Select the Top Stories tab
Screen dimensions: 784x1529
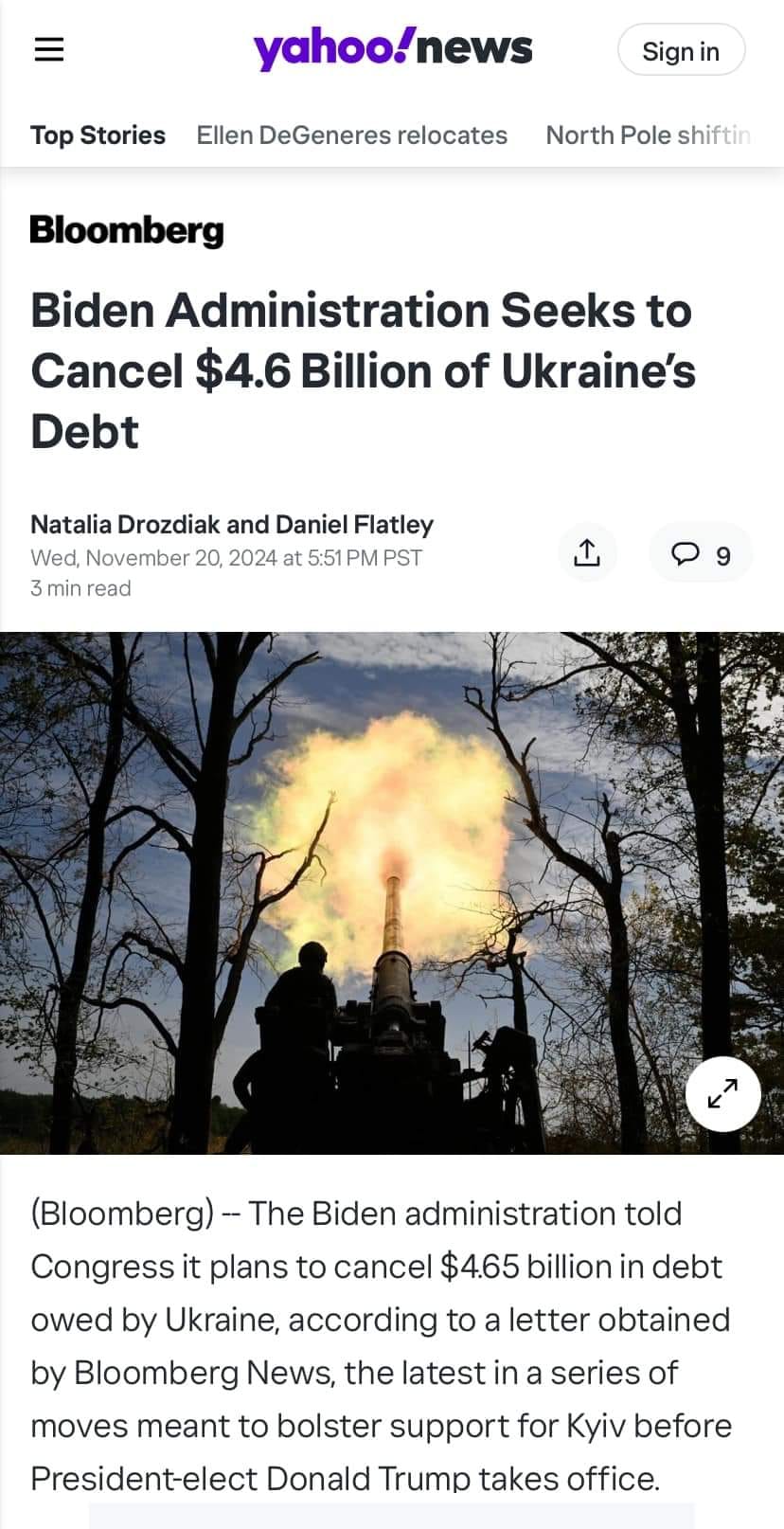point(98,135)
